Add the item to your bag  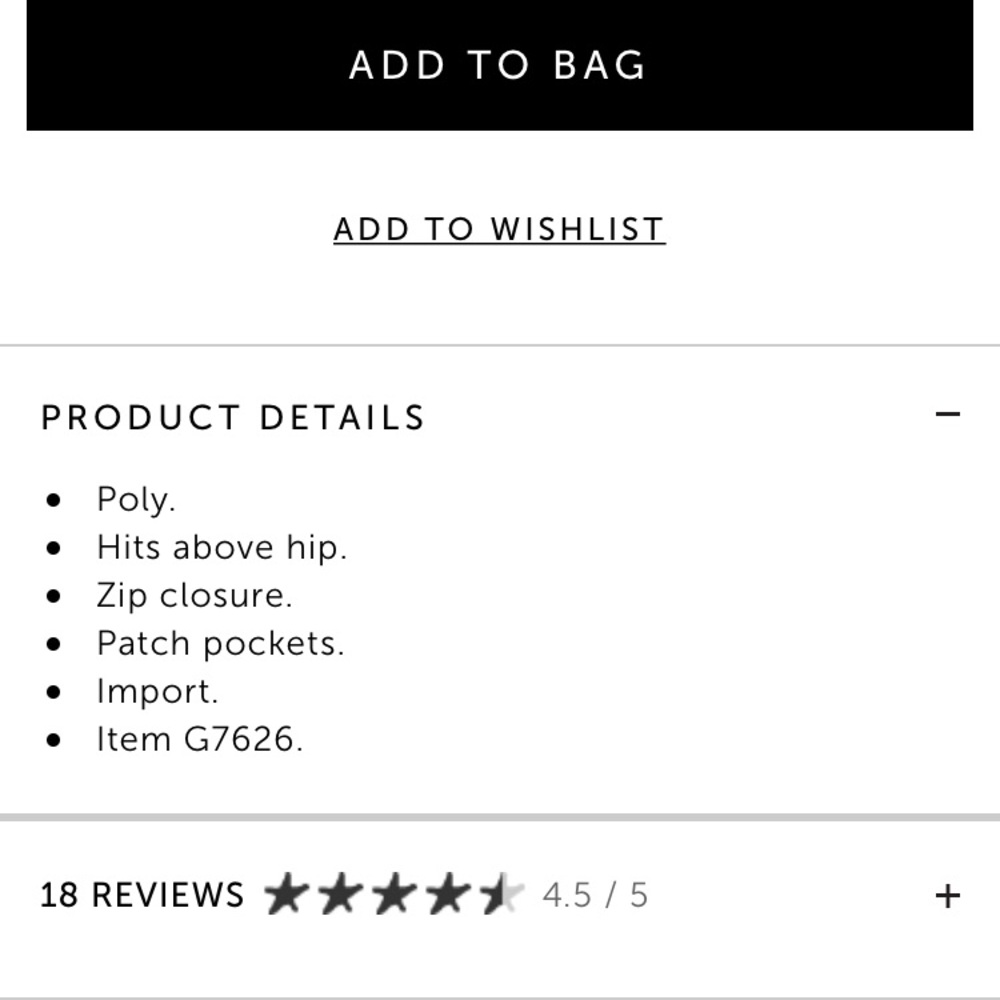499,65
